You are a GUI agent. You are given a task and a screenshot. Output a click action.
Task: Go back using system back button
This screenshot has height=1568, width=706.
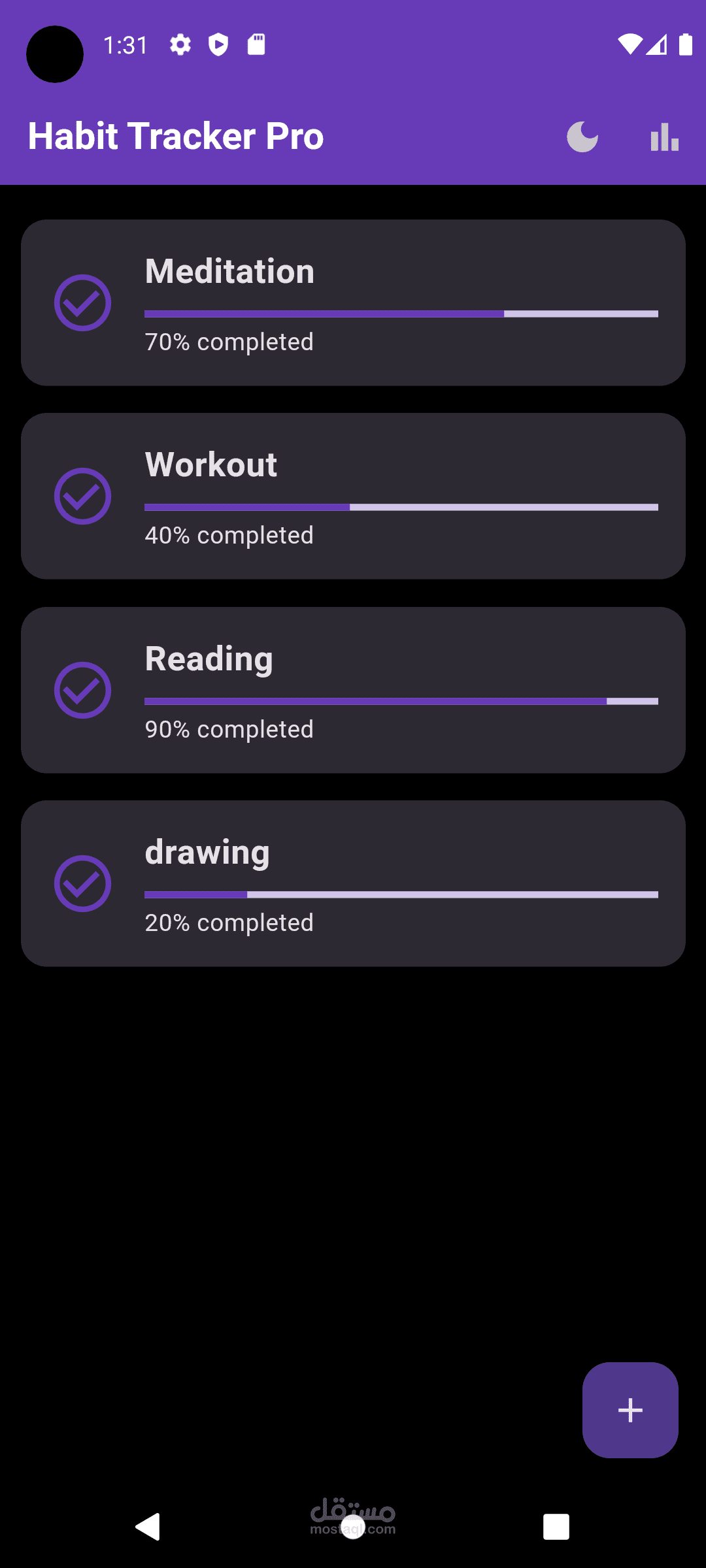pyautogui.click(x=148, y=1527)
